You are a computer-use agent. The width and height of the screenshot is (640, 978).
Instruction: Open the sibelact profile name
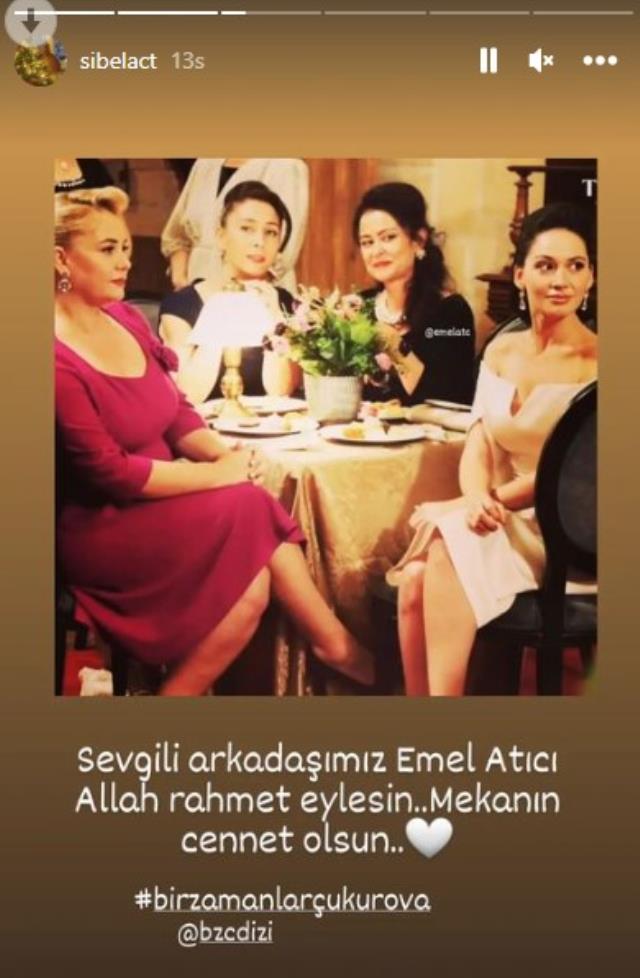118,61
